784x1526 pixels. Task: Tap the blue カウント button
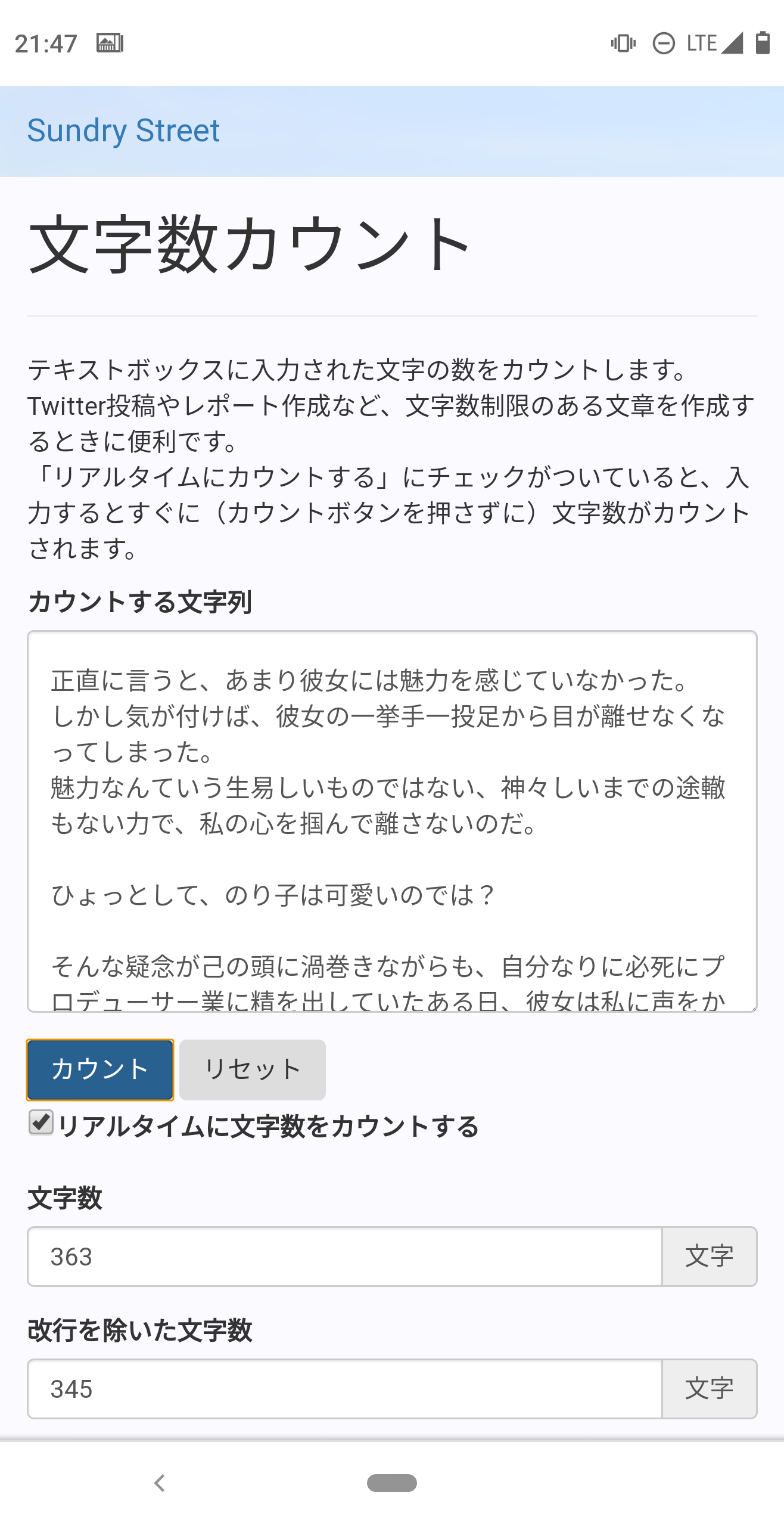click(x=100, y=1069)
